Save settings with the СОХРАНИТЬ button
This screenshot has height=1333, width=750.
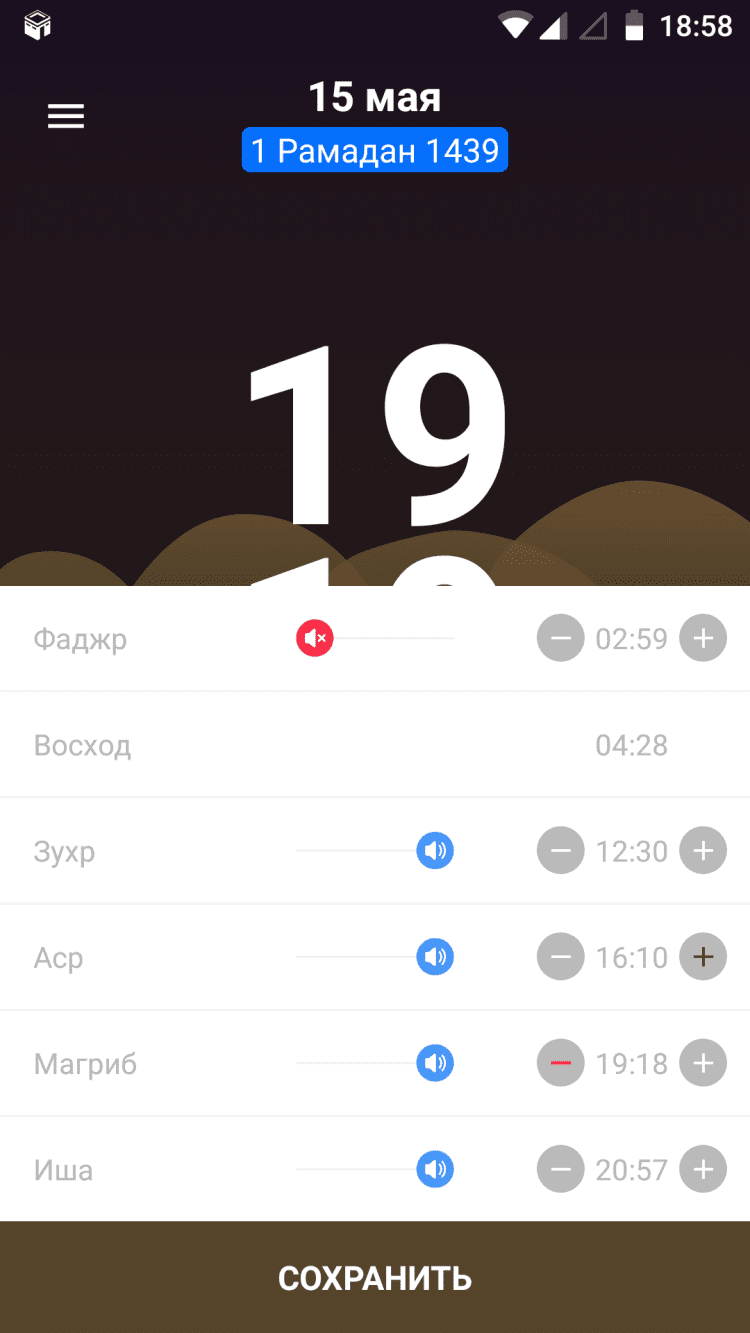point(375,1277)
